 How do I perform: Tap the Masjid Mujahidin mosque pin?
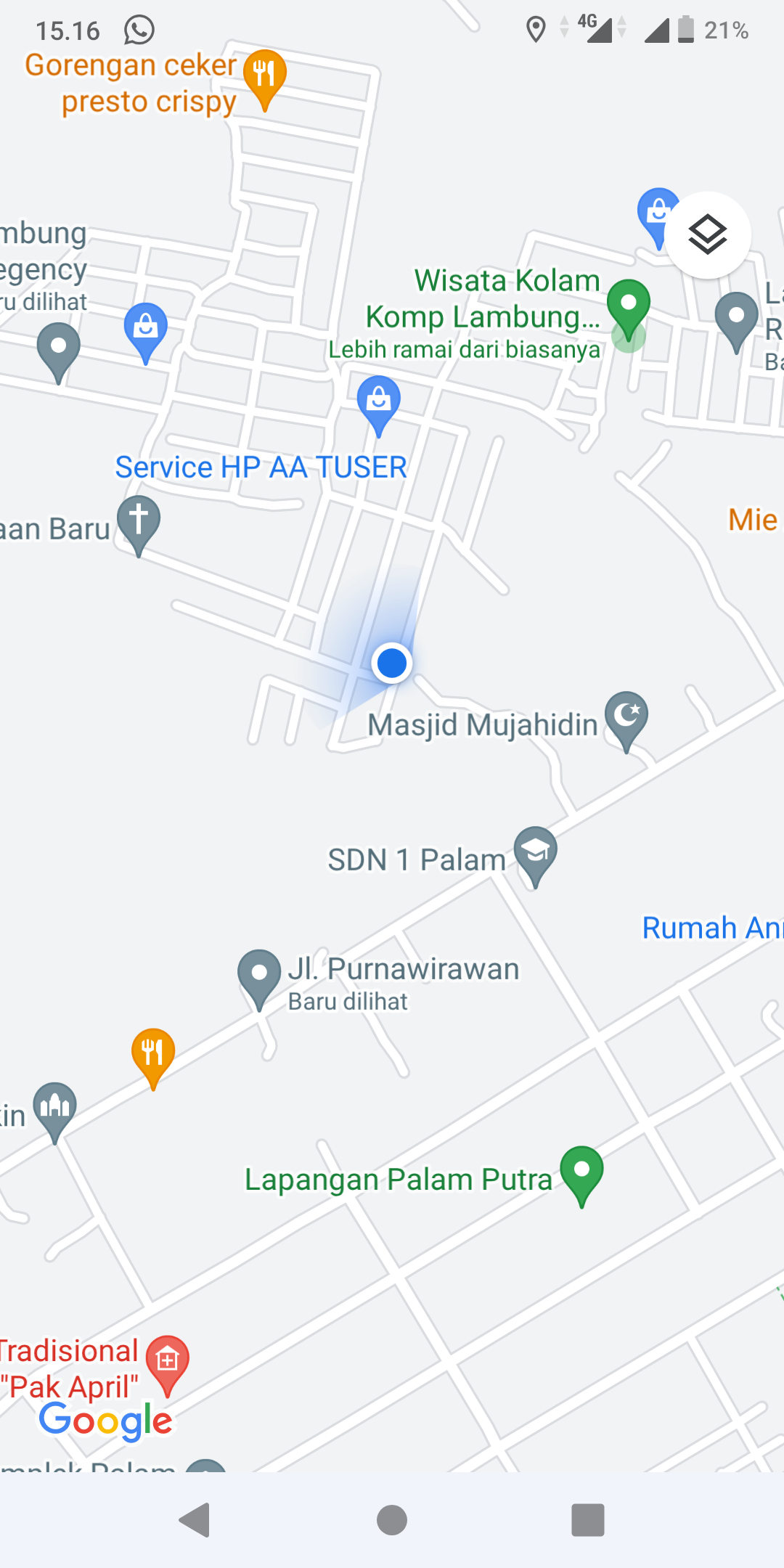pyautogui.click(x=626, y=717)
